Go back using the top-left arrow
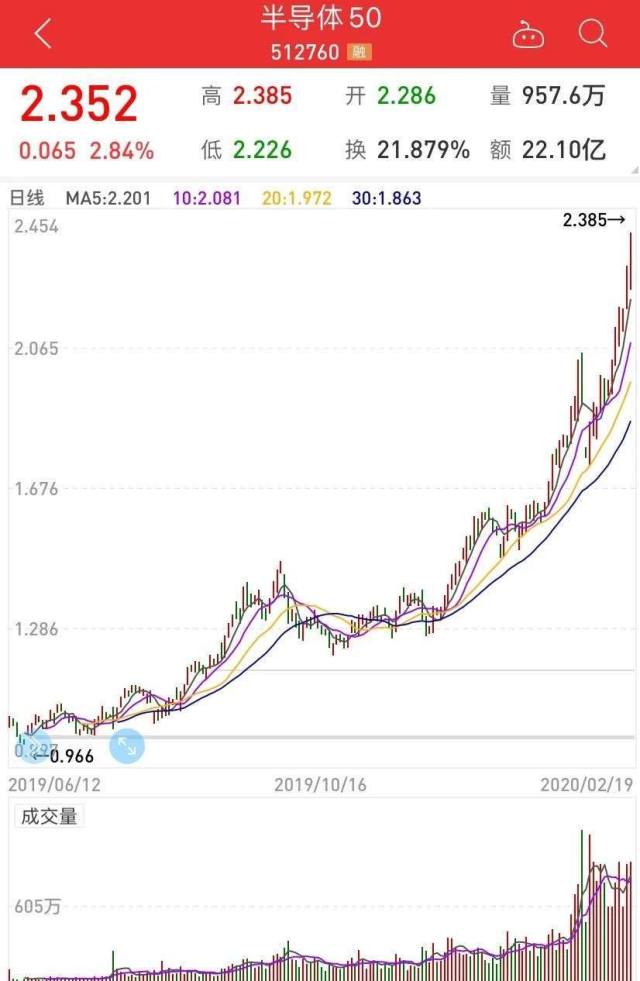Image resolution: width=640 pixels, height=981 pixels. [42, 35]
